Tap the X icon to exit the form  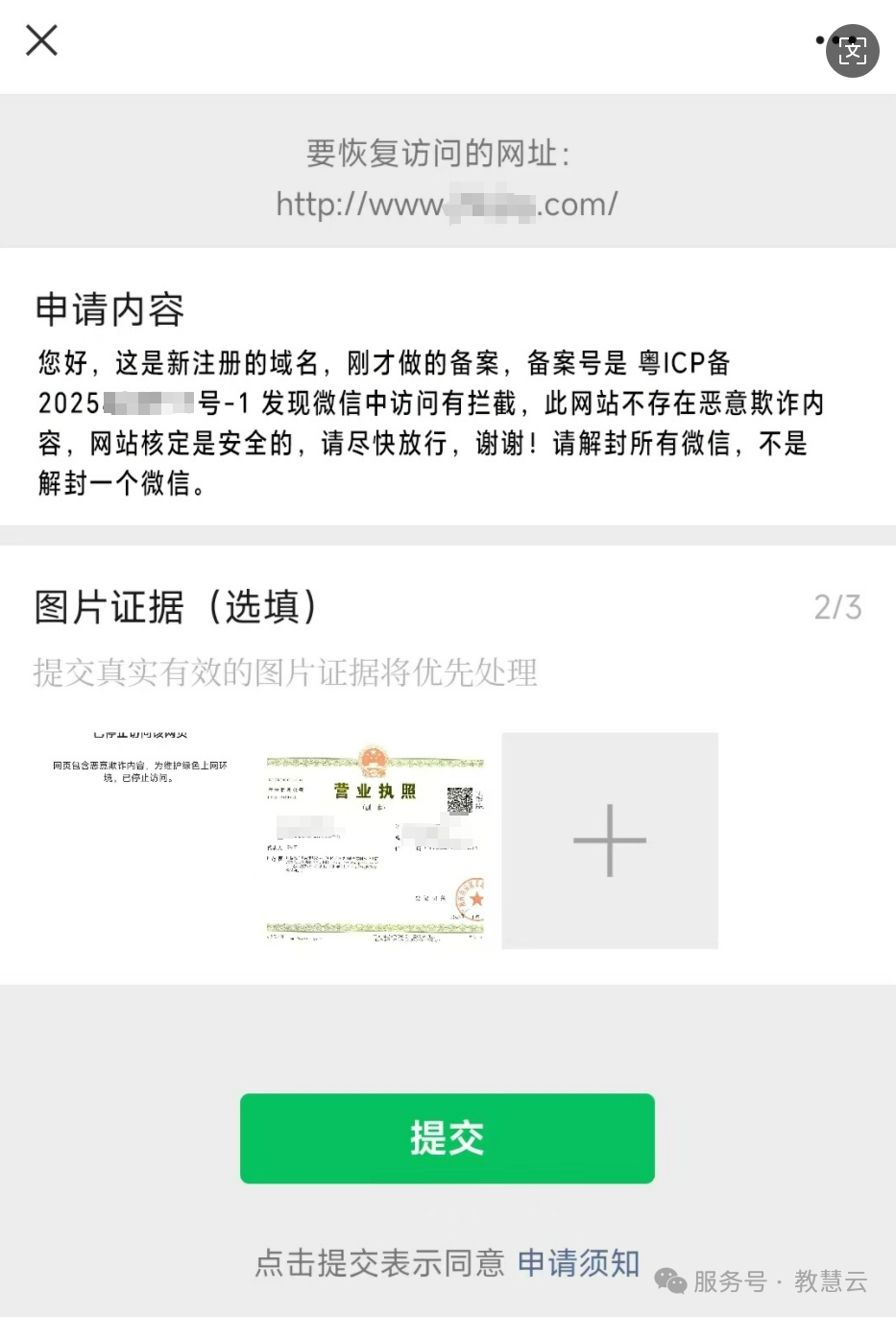point(41,40)
